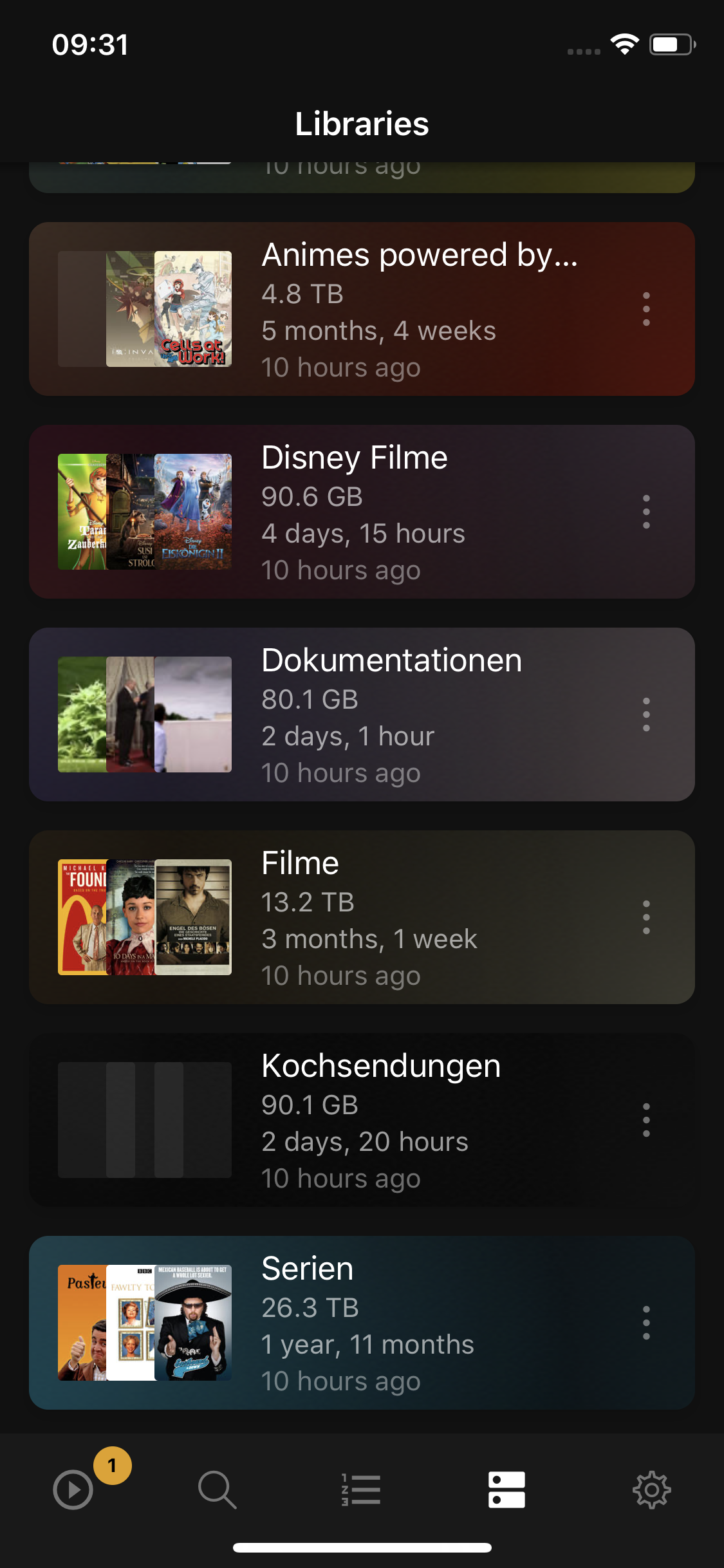This screenshot has width=724, height=1568.
Task: Go to the search tab
Action: (x=218, y=1489)
